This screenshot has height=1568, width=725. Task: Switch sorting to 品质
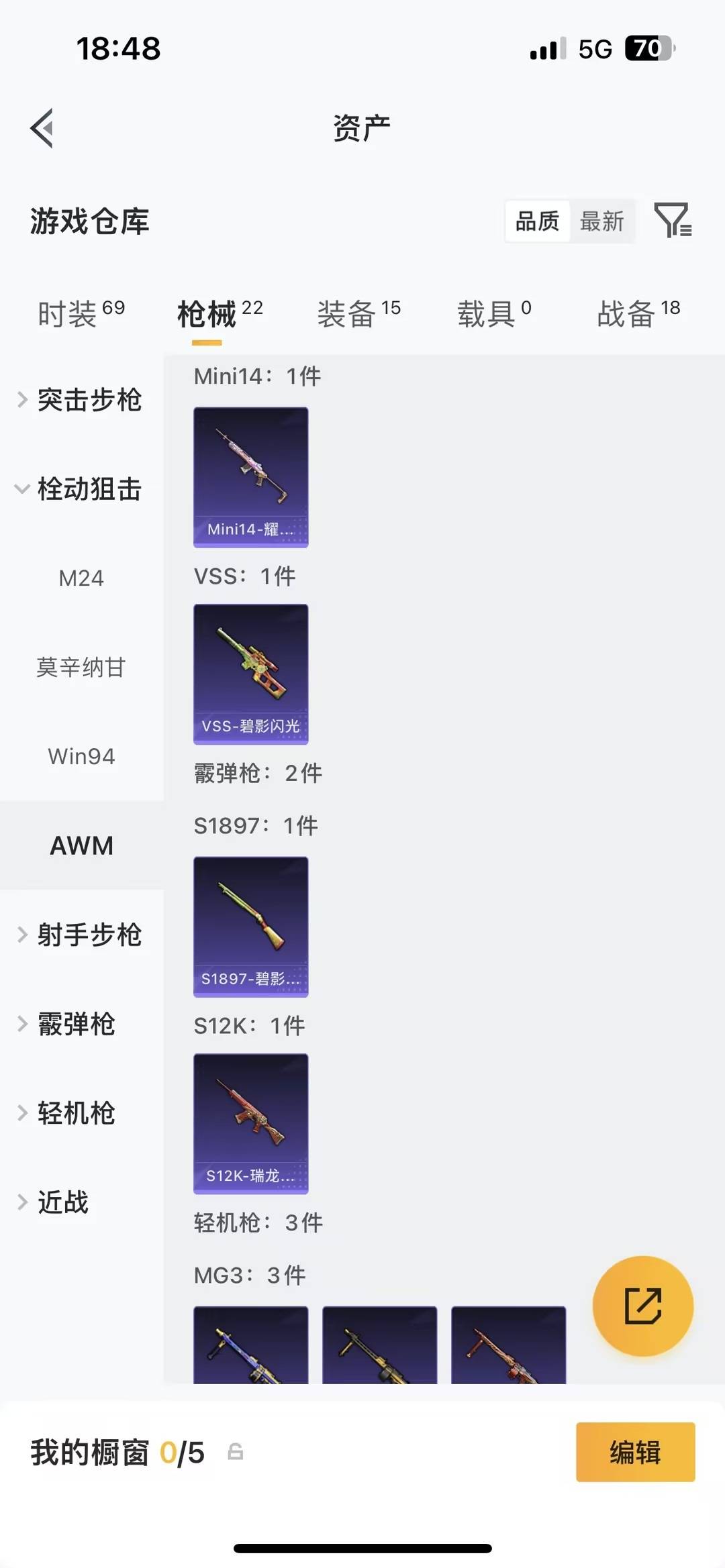click(536, 220)
